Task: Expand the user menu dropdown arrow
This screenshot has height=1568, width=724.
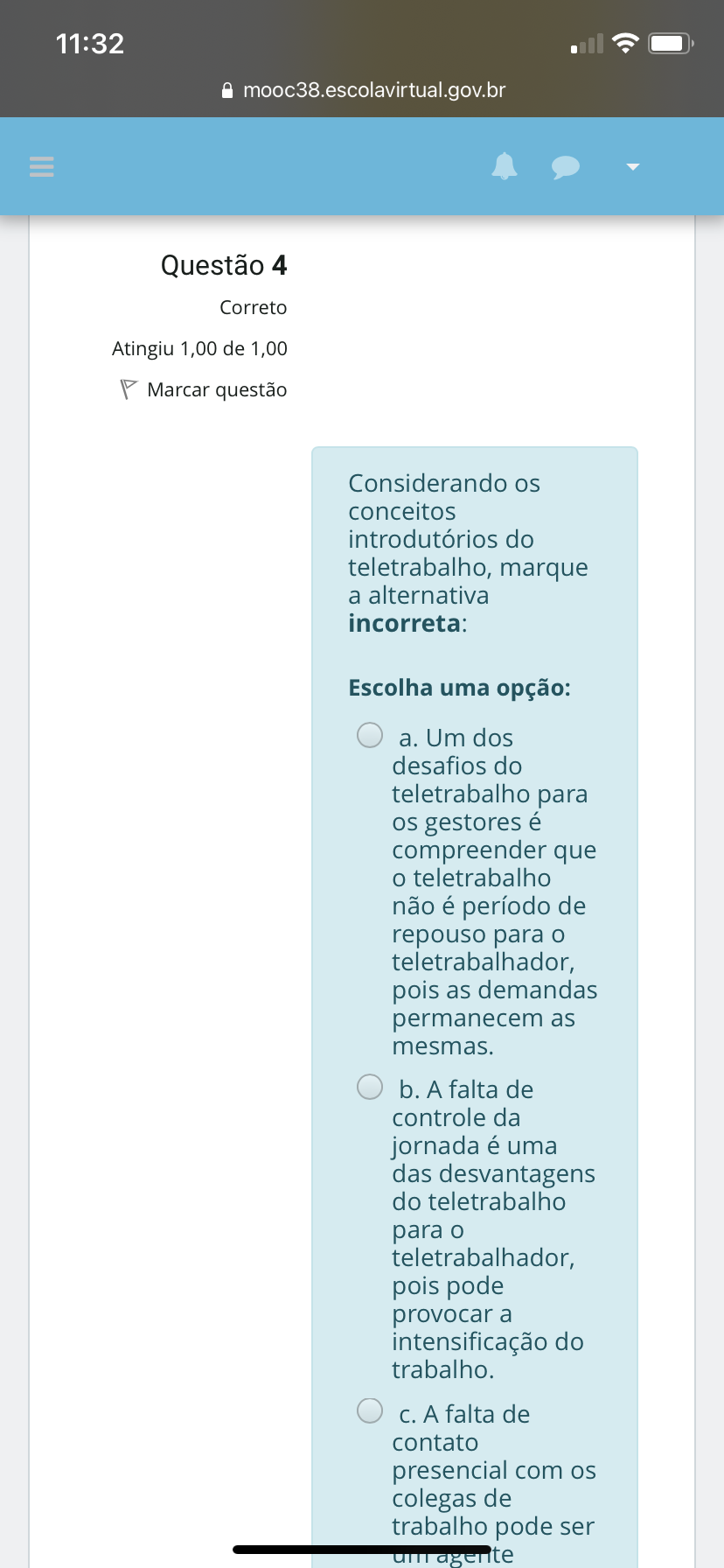Action: [x=633, y=166]
